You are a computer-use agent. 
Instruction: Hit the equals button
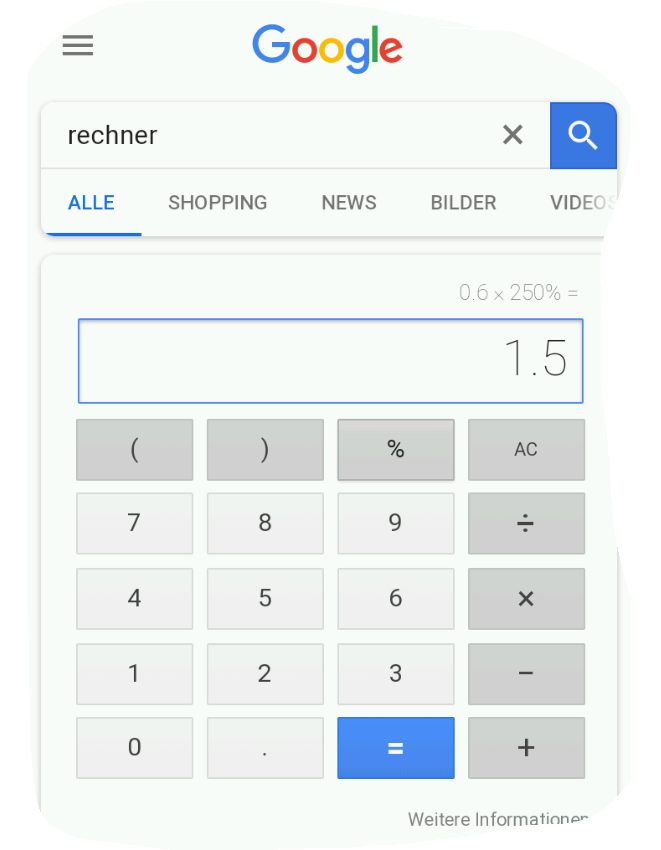(x=395, y=748)
